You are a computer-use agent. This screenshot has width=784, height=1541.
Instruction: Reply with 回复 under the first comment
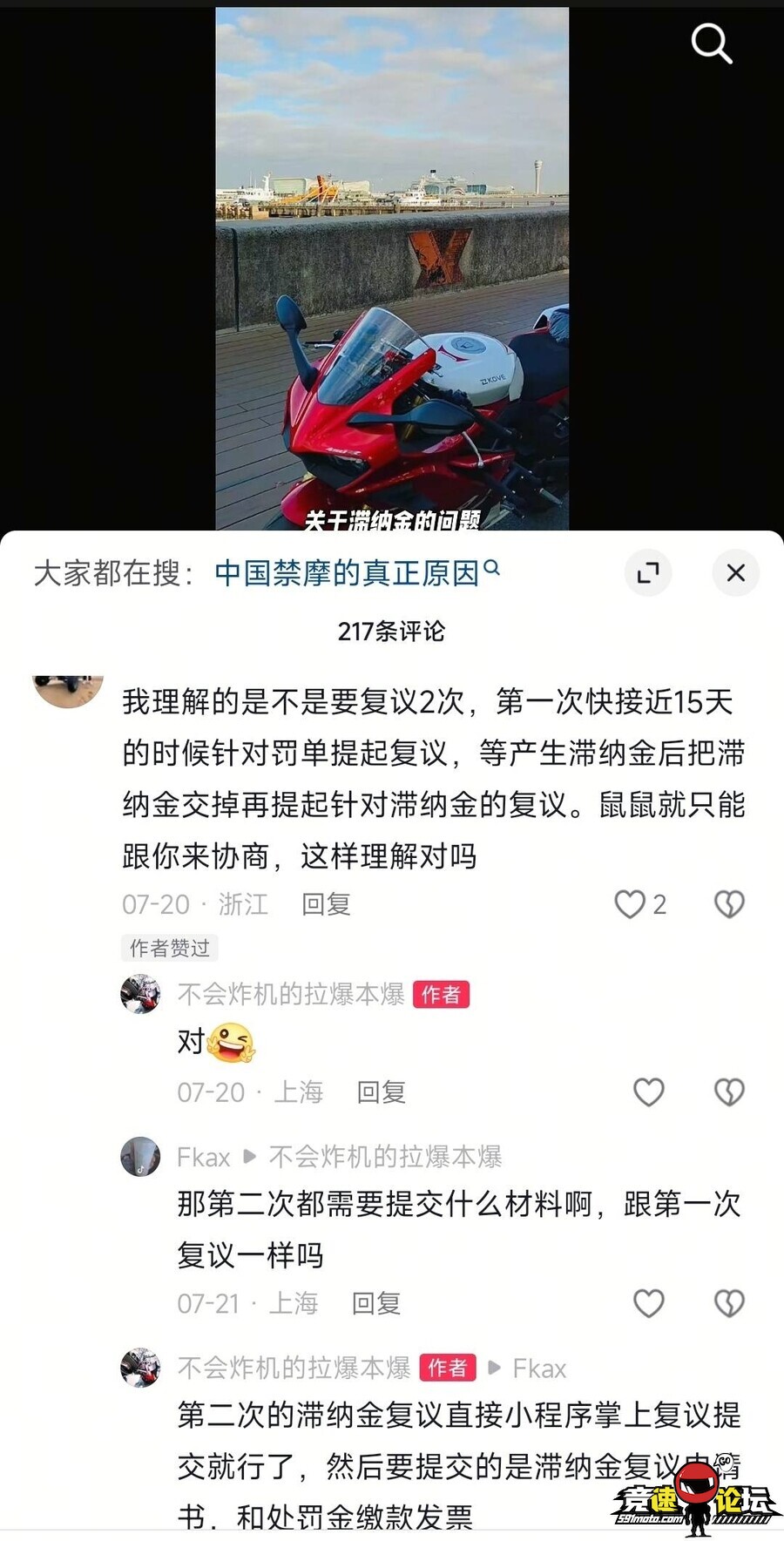click(x=327, y=904)
